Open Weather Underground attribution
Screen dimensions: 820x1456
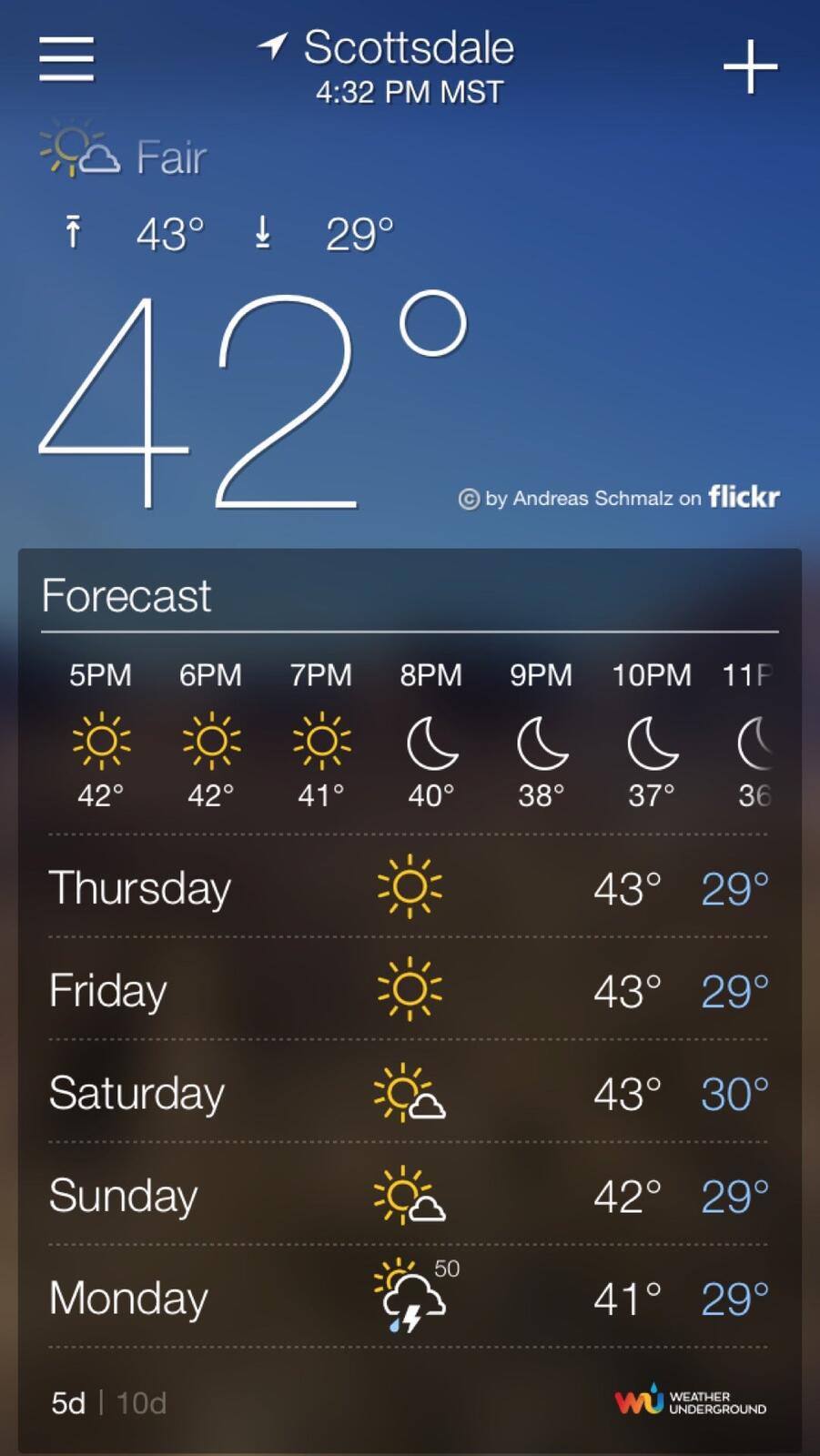691,1401
